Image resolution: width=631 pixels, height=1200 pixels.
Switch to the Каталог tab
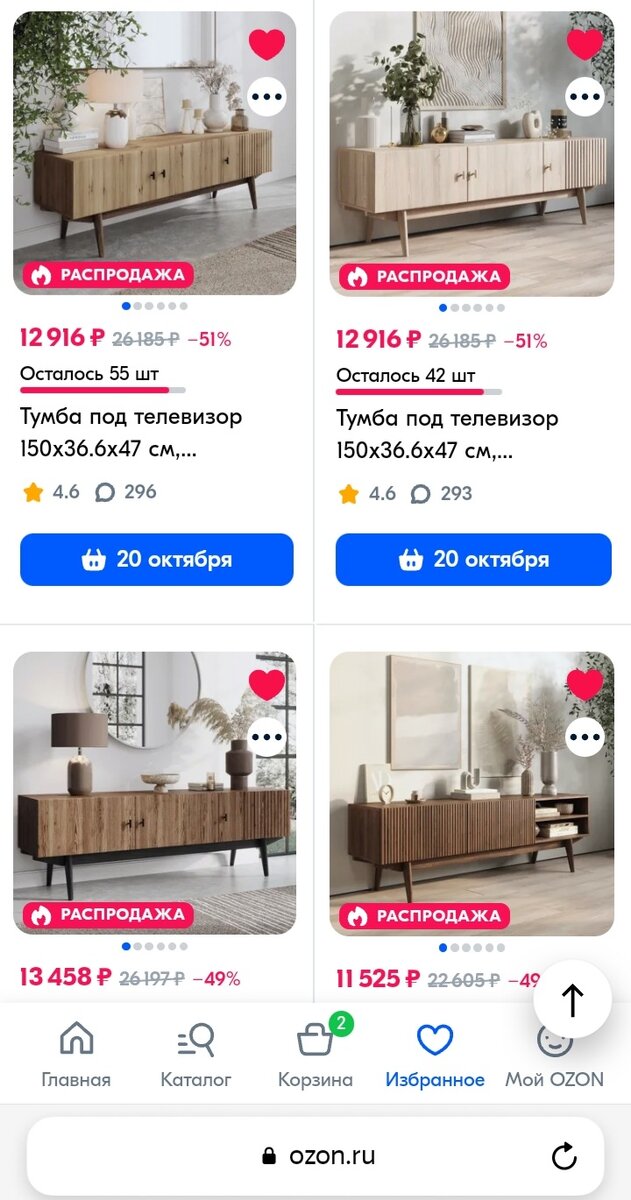(x=196, y=1054)
